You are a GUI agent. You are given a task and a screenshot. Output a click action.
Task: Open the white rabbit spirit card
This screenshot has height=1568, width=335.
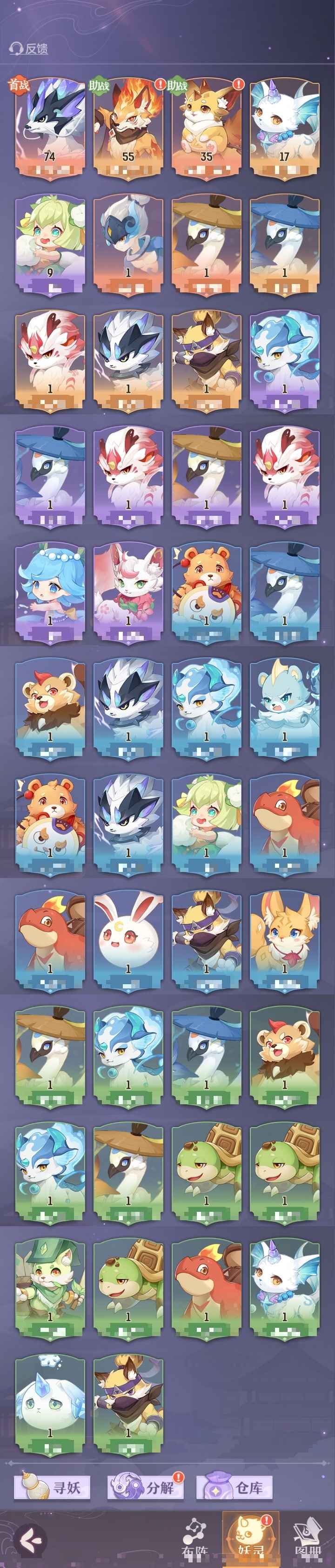click(x=128, y=940)
